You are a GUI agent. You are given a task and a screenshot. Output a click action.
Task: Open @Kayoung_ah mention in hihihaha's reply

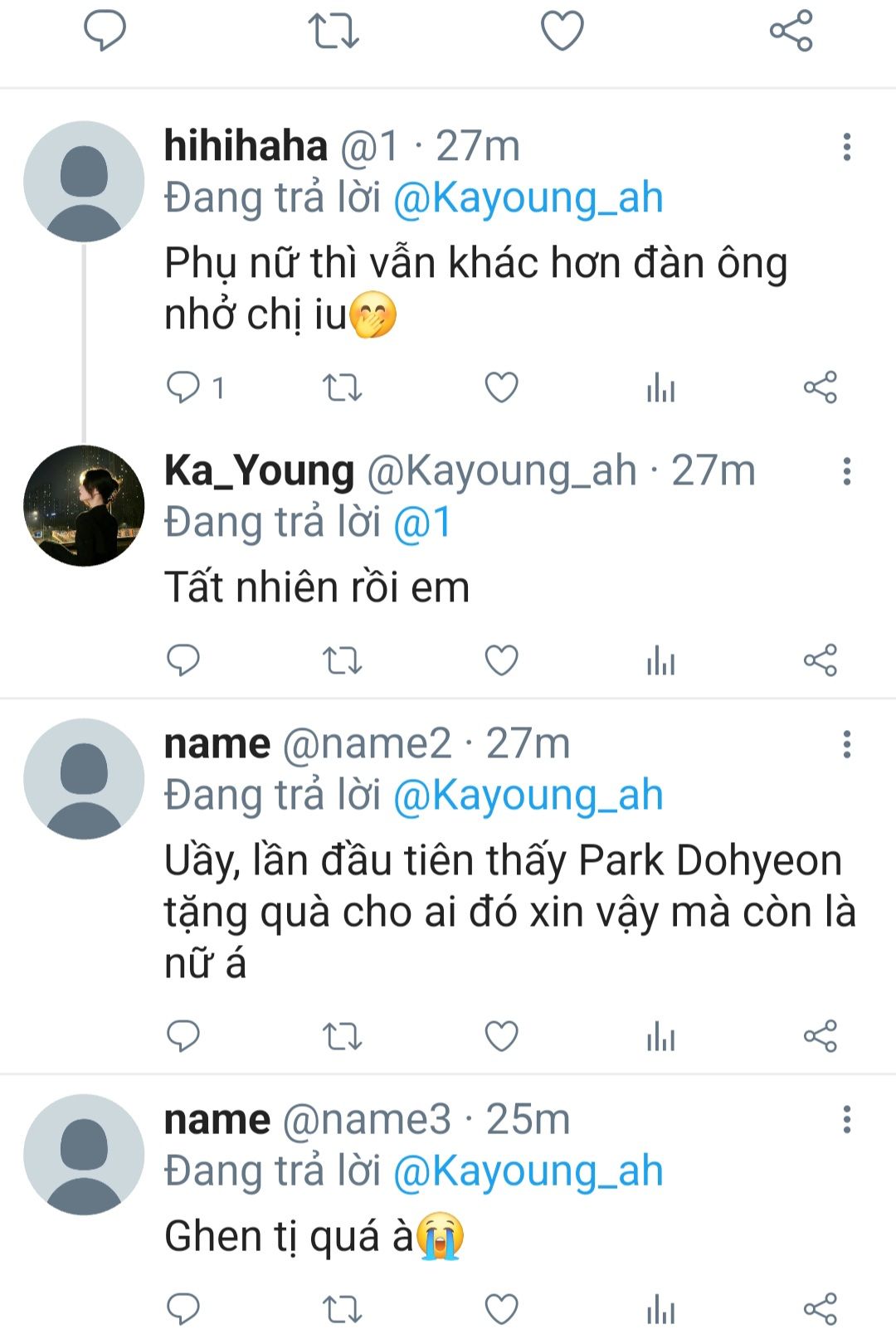pyautogui.click(x=528, y=198)
